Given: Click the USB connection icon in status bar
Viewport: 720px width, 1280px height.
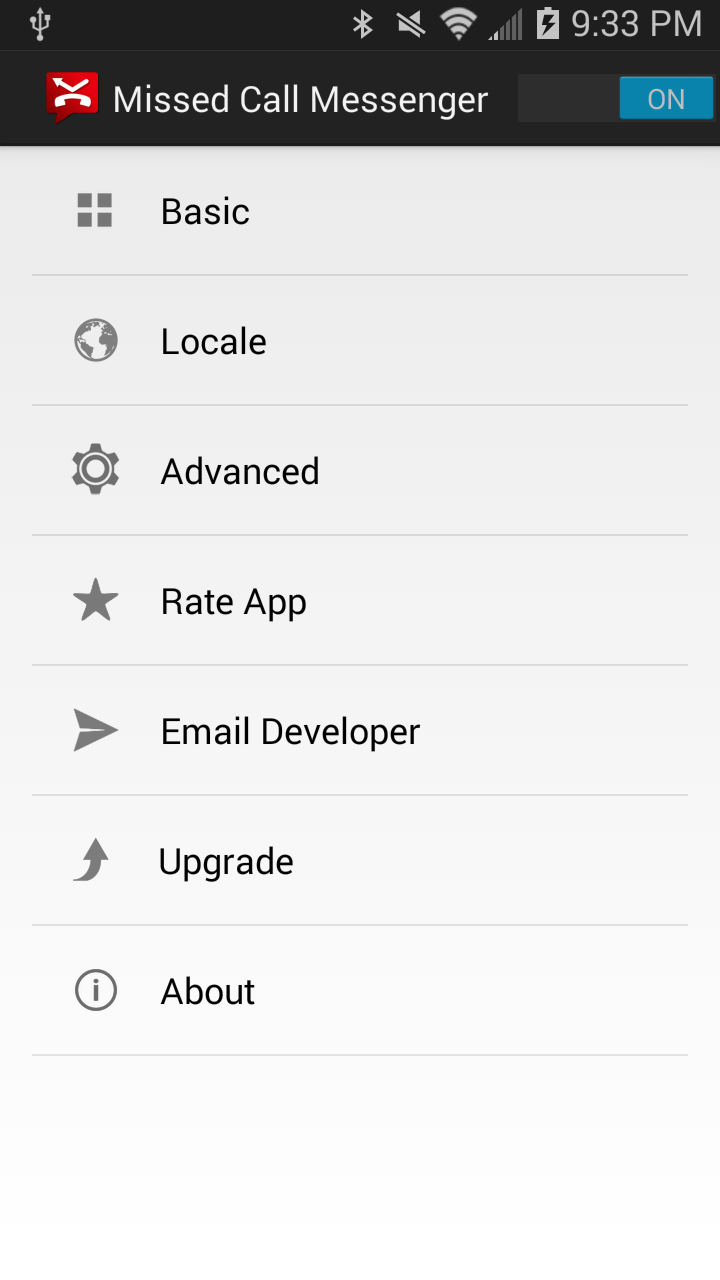Looking at the screenshot, I should [38, 22].
